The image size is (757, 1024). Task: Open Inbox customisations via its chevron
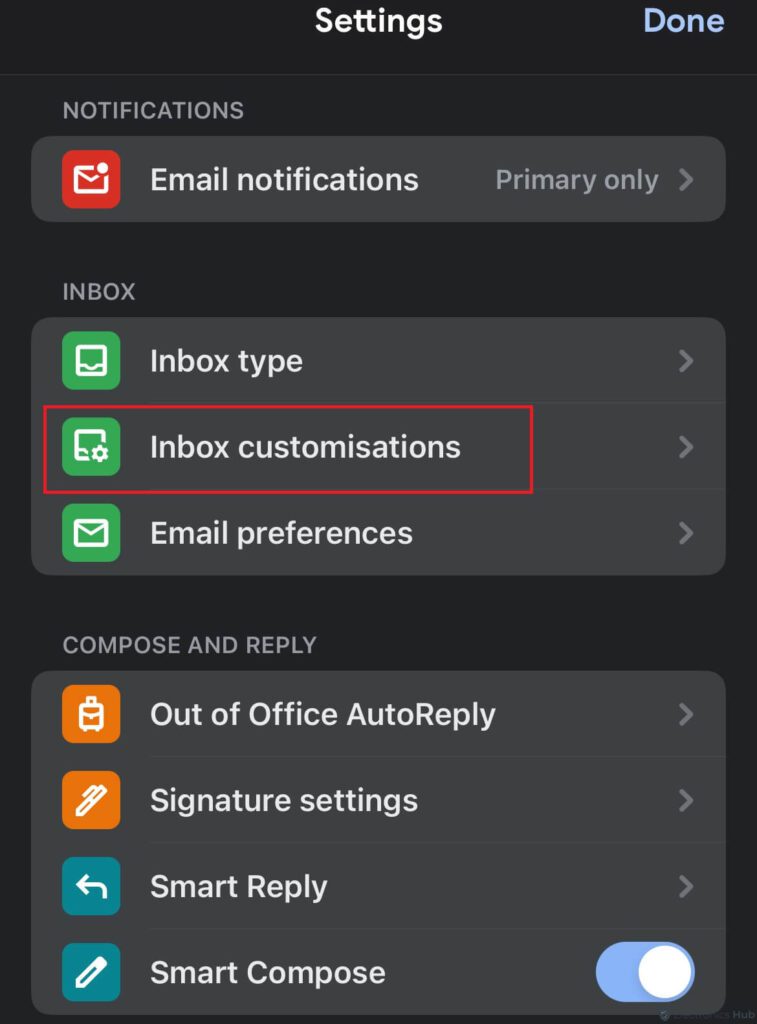pos(687,447)
